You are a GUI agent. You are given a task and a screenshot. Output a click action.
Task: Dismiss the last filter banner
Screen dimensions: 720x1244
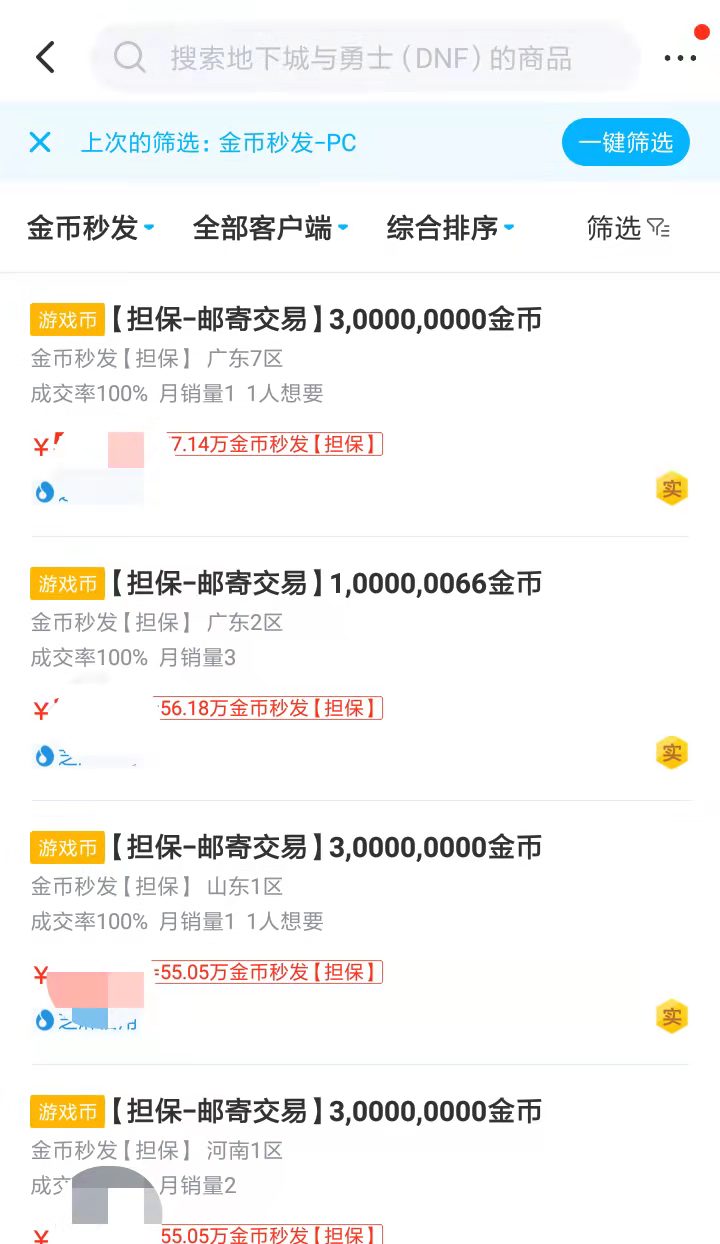click(40, 142)
